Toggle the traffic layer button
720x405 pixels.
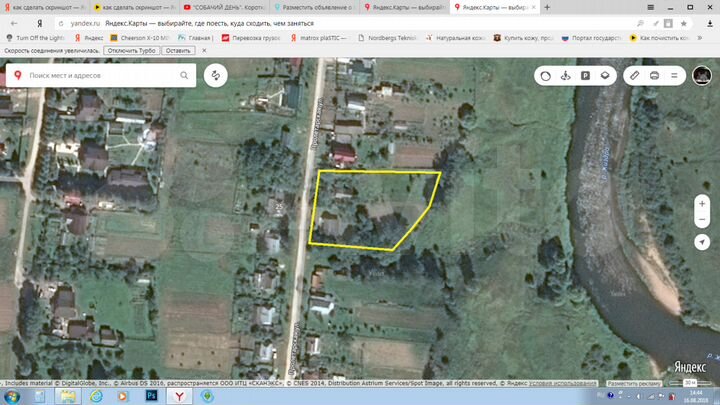545,75
